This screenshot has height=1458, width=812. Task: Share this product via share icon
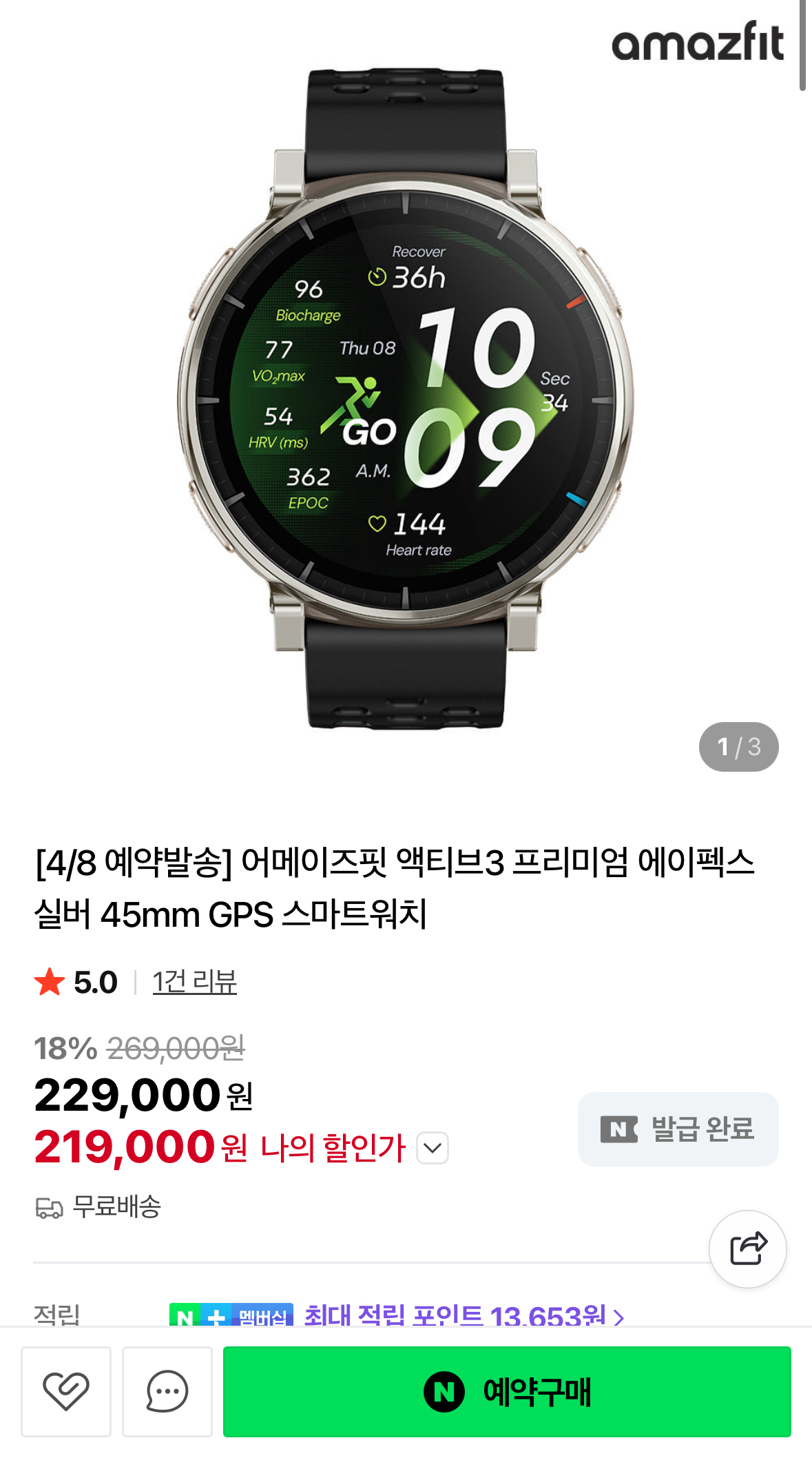[x=748, y=1249]
